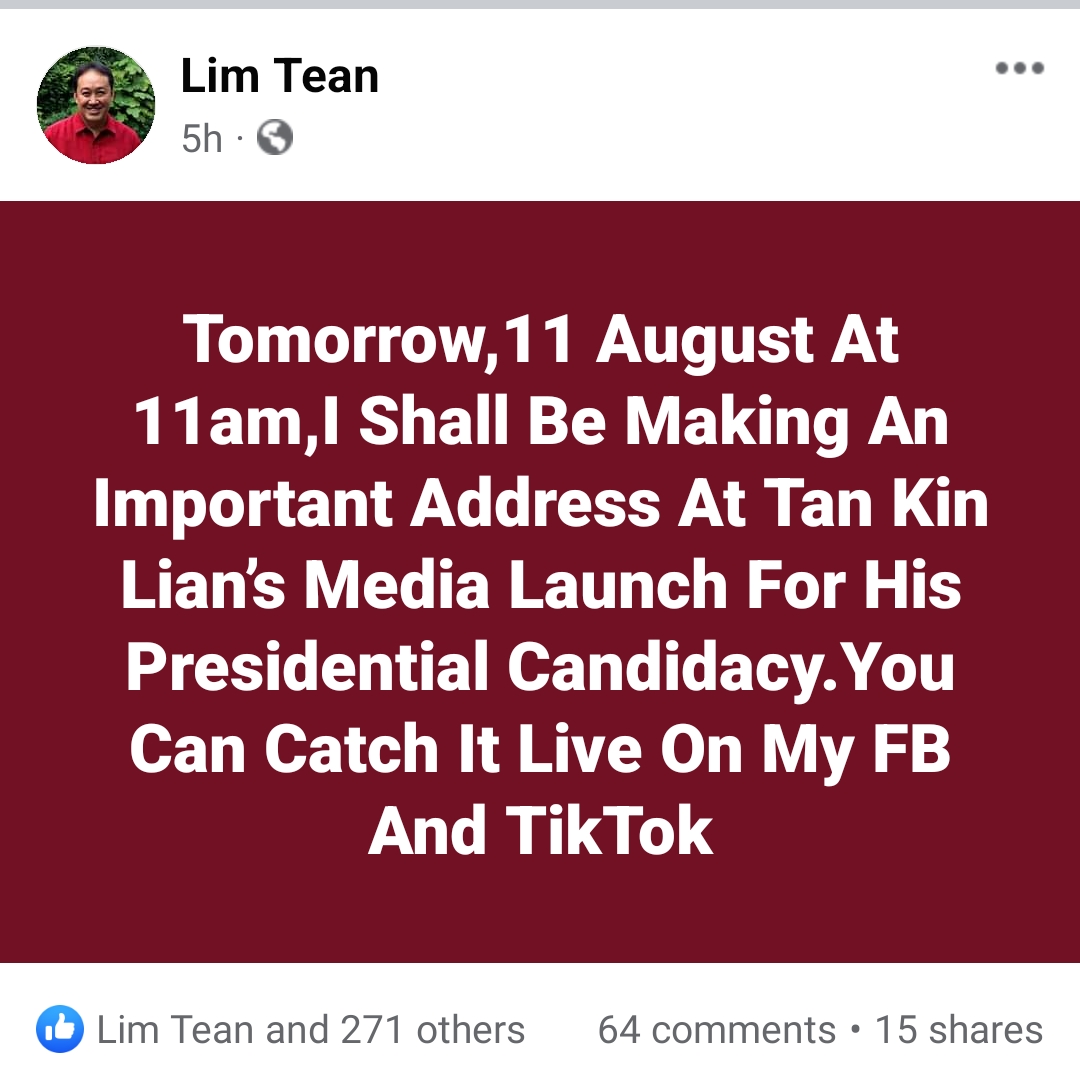The image size is (1080, 1069).
Task: View the 15 shares
Action: (958, 1030)
